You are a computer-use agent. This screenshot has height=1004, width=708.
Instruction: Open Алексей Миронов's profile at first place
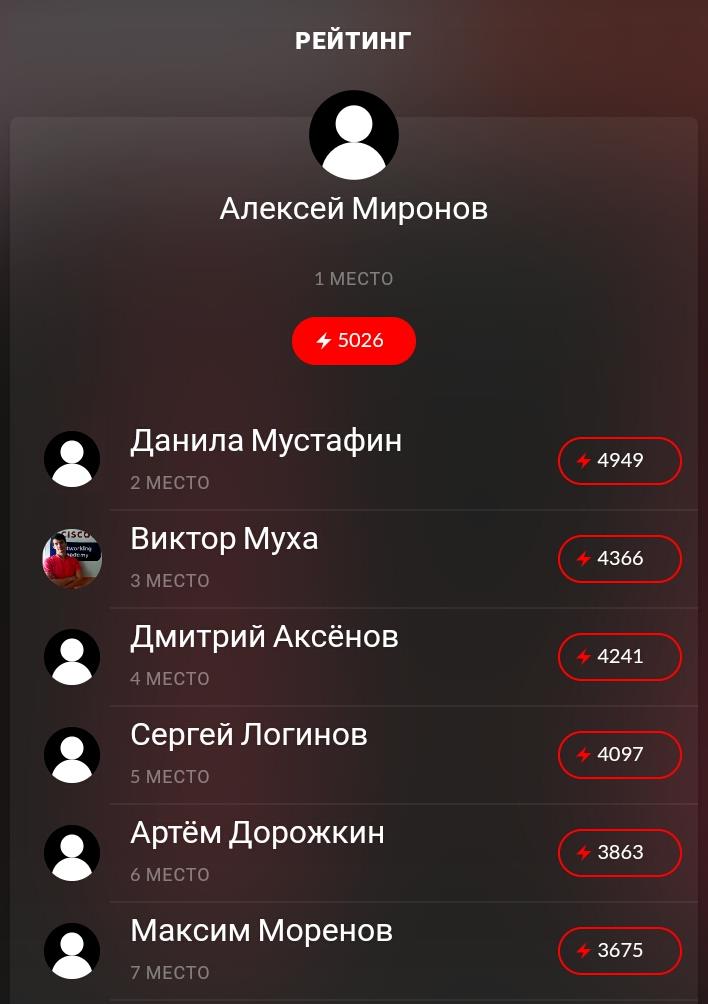tap(353, 209)
